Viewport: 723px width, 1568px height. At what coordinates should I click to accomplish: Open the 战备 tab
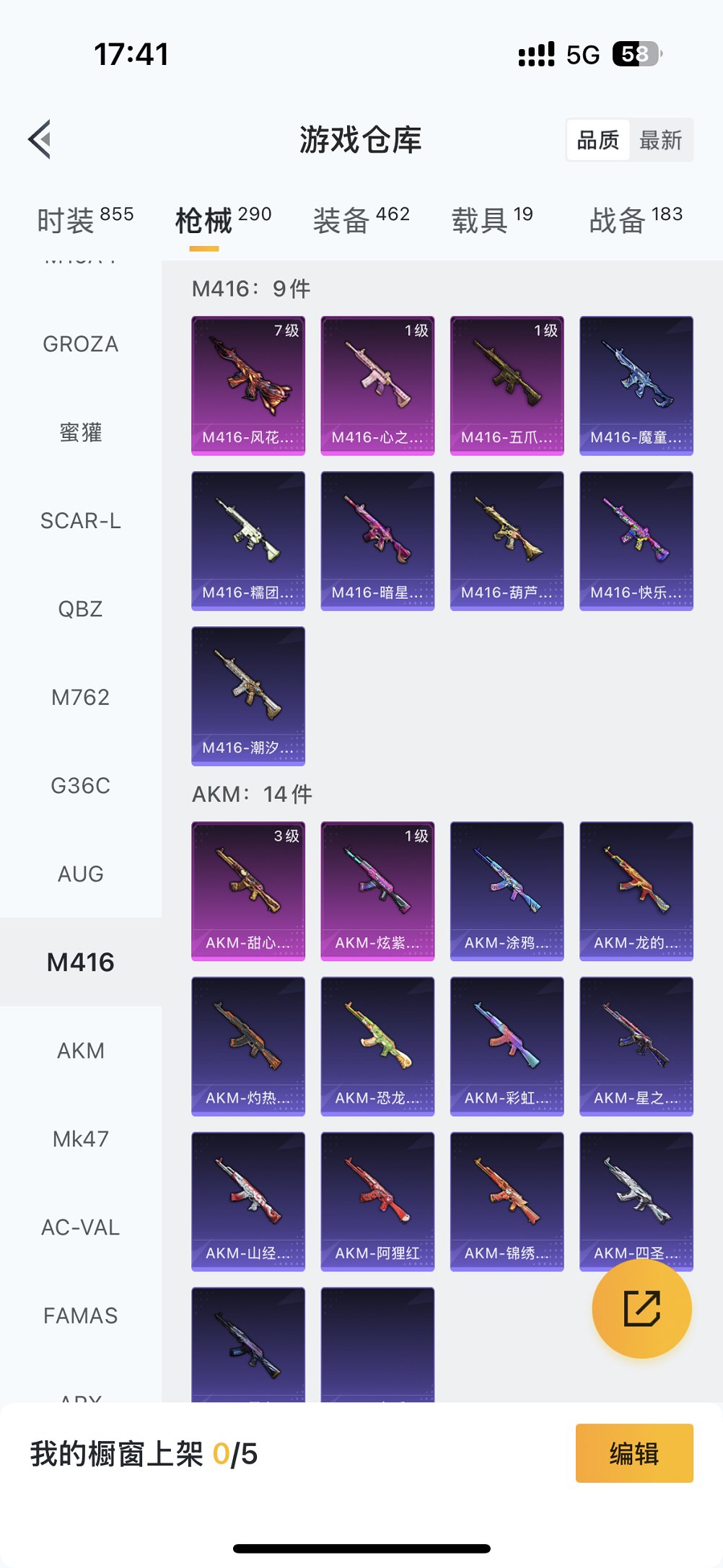tap(635, 219)
